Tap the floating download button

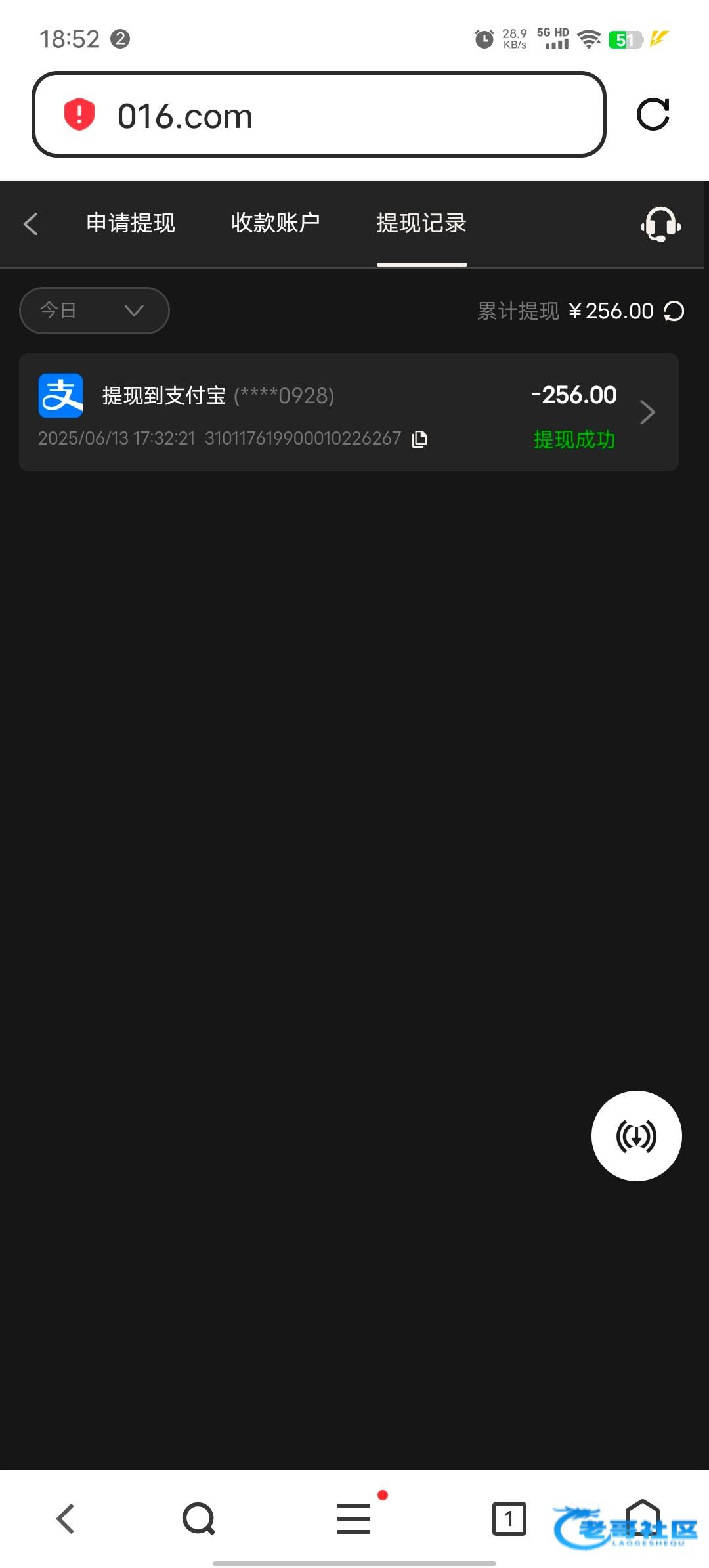(x=637, y=1136)
